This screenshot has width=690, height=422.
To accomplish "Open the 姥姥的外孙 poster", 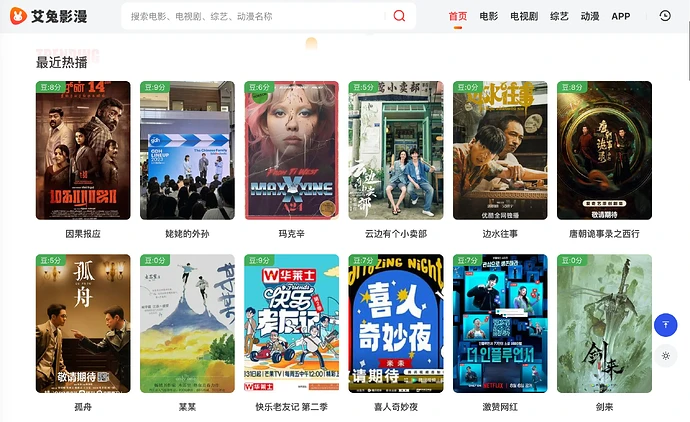I will [187, 150].
